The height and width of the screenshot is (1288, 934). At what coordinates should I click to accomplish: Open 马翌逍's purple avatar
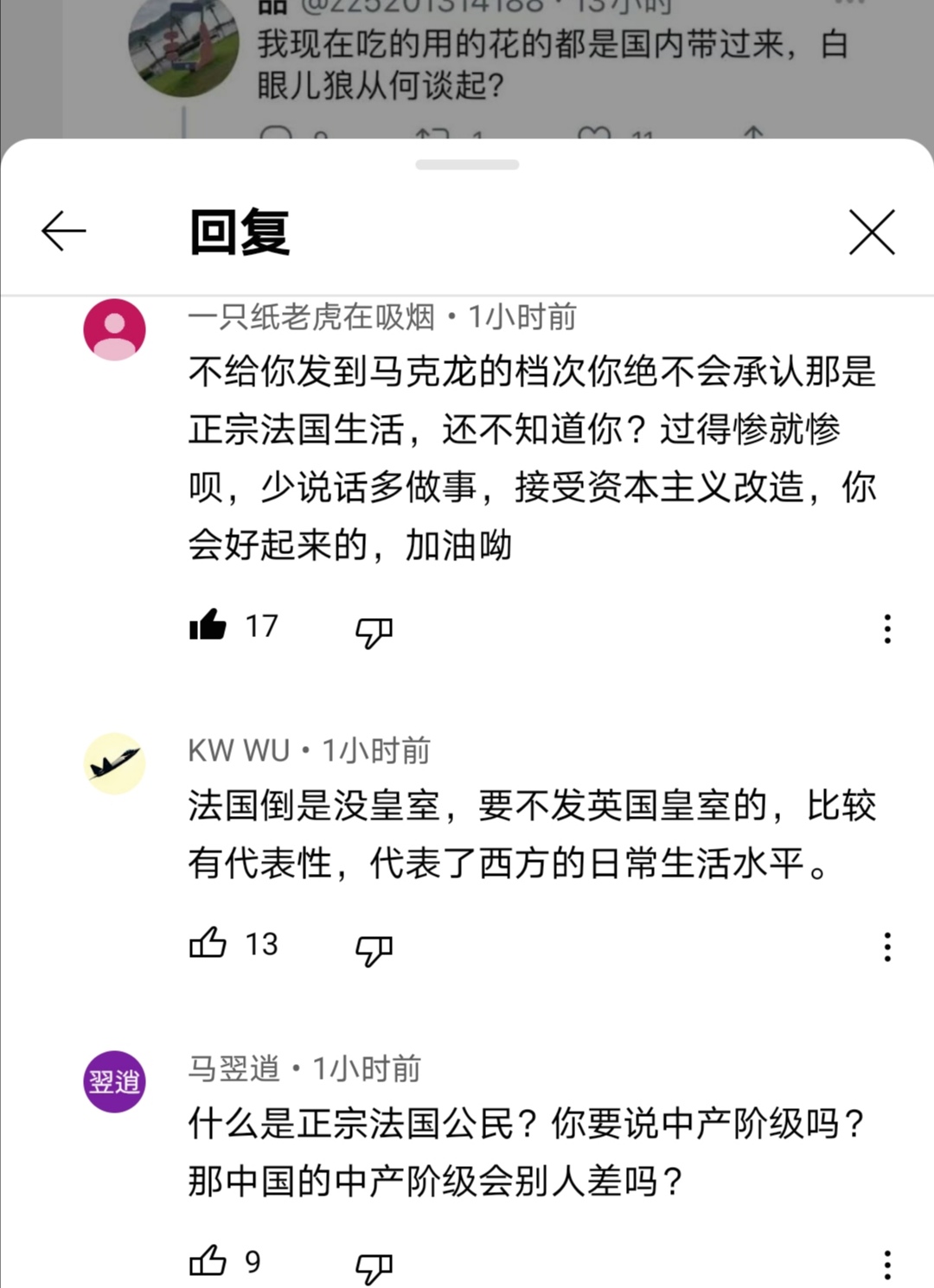coord(114,1081)
